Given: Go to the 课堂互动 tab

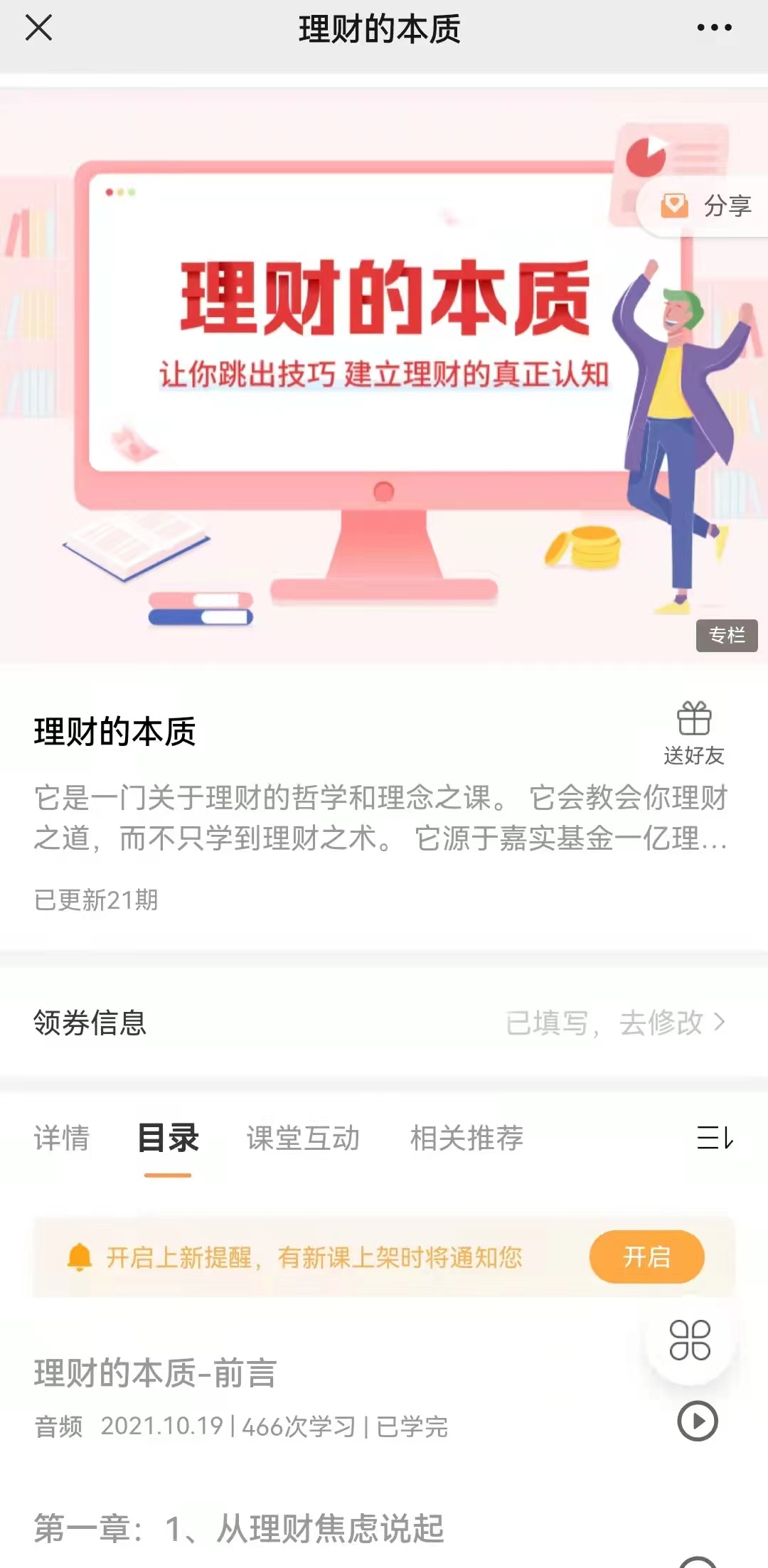Looking at the screenshot, I should (303, 1138).
